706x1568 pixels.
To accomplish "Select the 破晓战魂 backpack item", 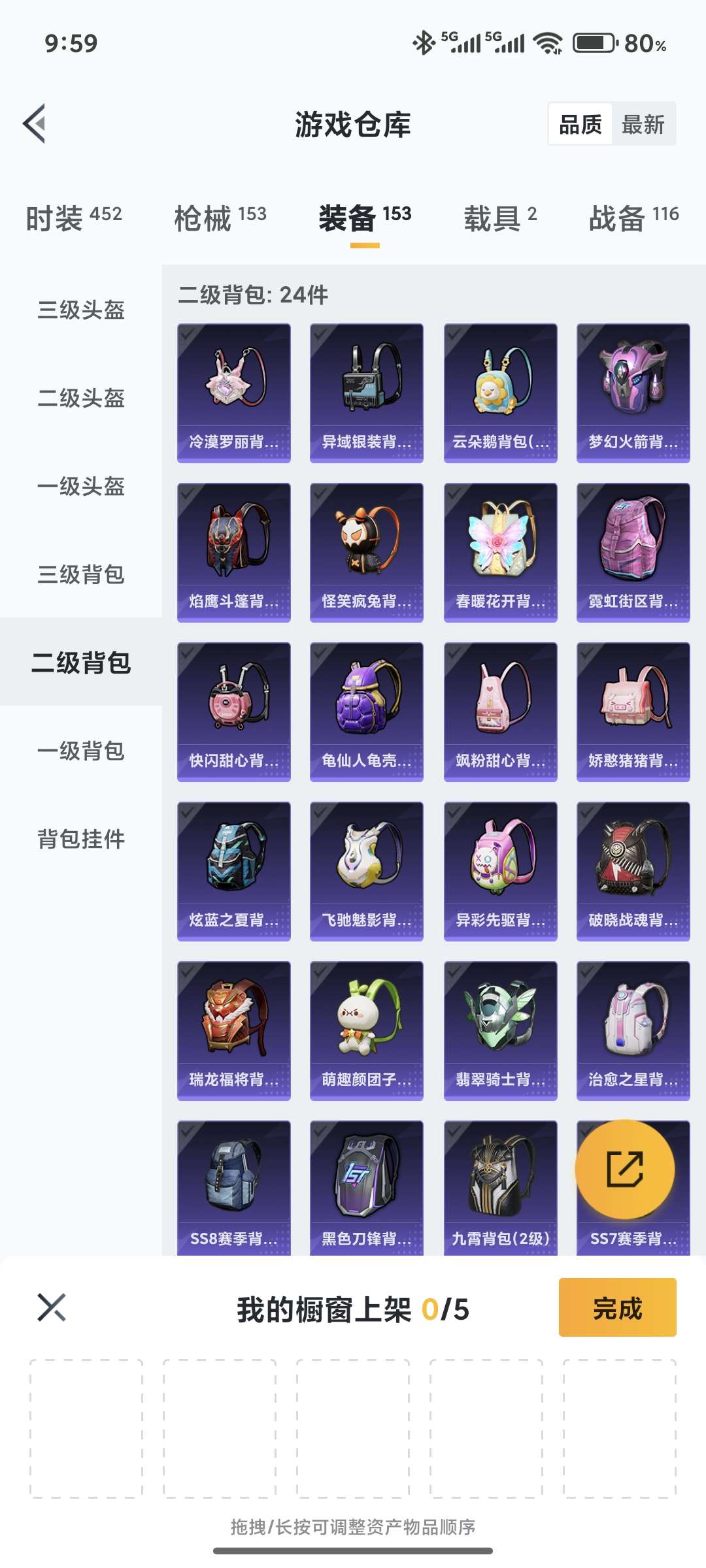I will [x=633, y=871].
